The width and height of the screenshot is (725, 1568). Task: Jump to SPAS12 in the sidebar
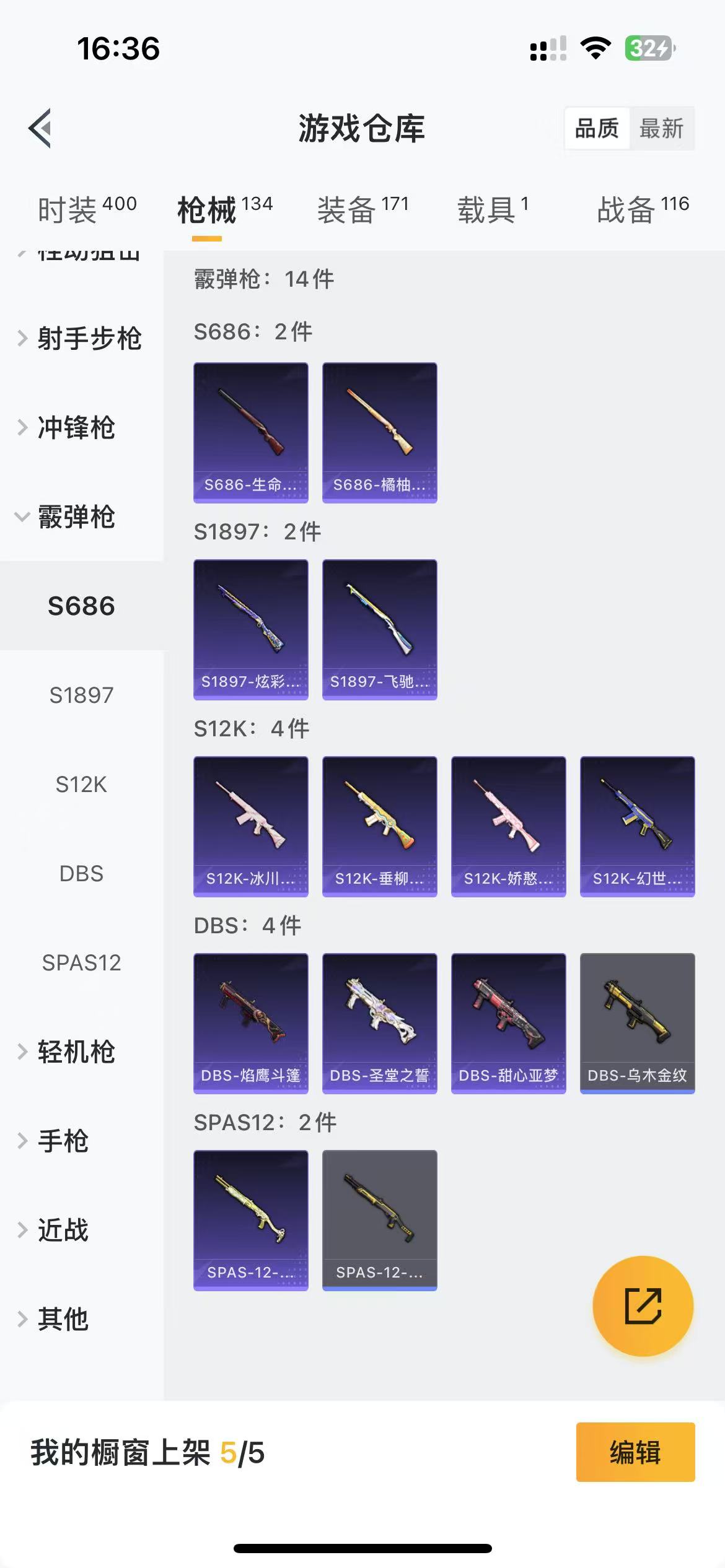[81, 963]
